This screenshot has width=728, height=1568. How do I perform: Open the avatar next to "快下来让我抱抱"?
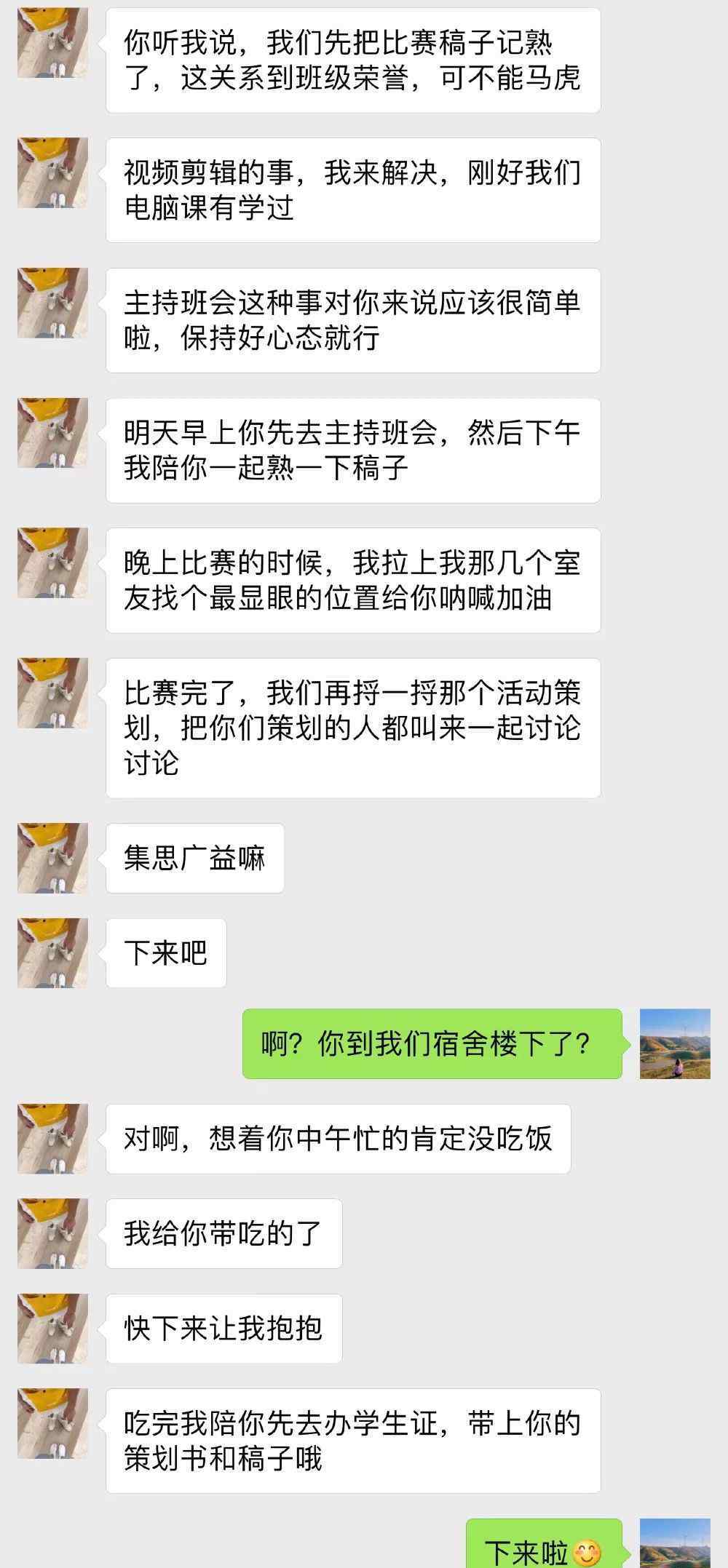pyautogui.click(x=52, y=1328)
